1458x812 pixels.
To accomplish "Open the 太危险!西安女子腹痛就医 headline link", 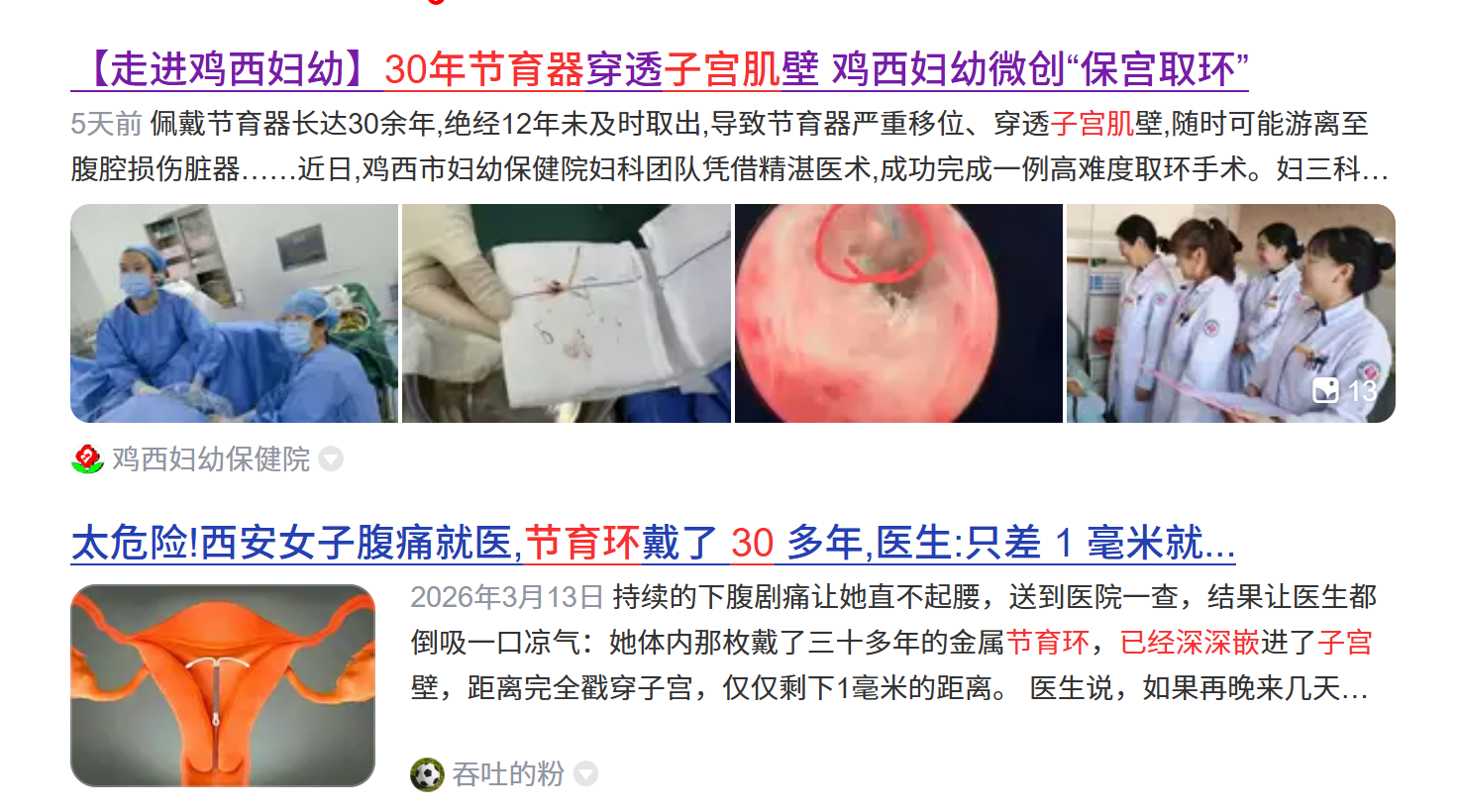I will click(x=653, y=543).
